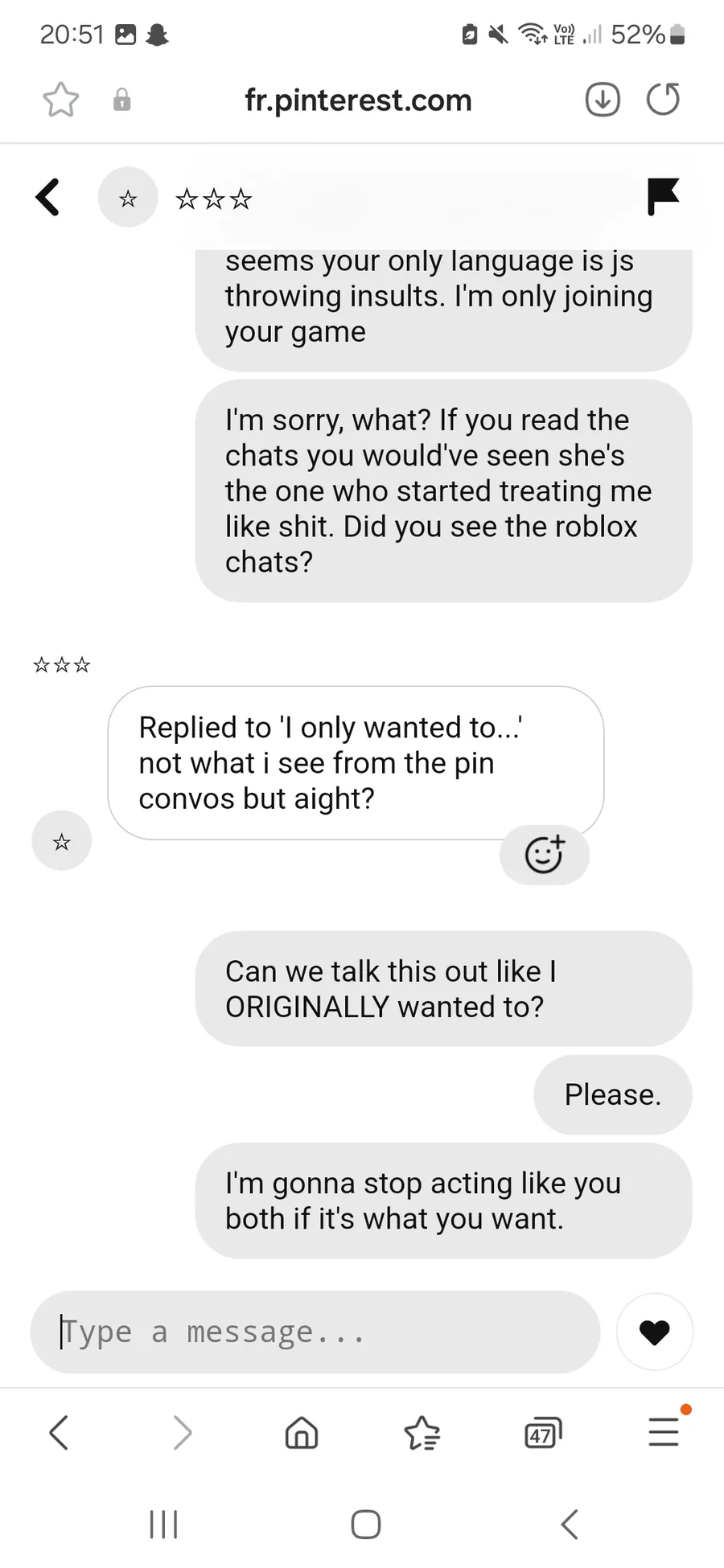Go back from the conversation
Viewport: 724px width, 1568px height.
[x=47, y=197]
